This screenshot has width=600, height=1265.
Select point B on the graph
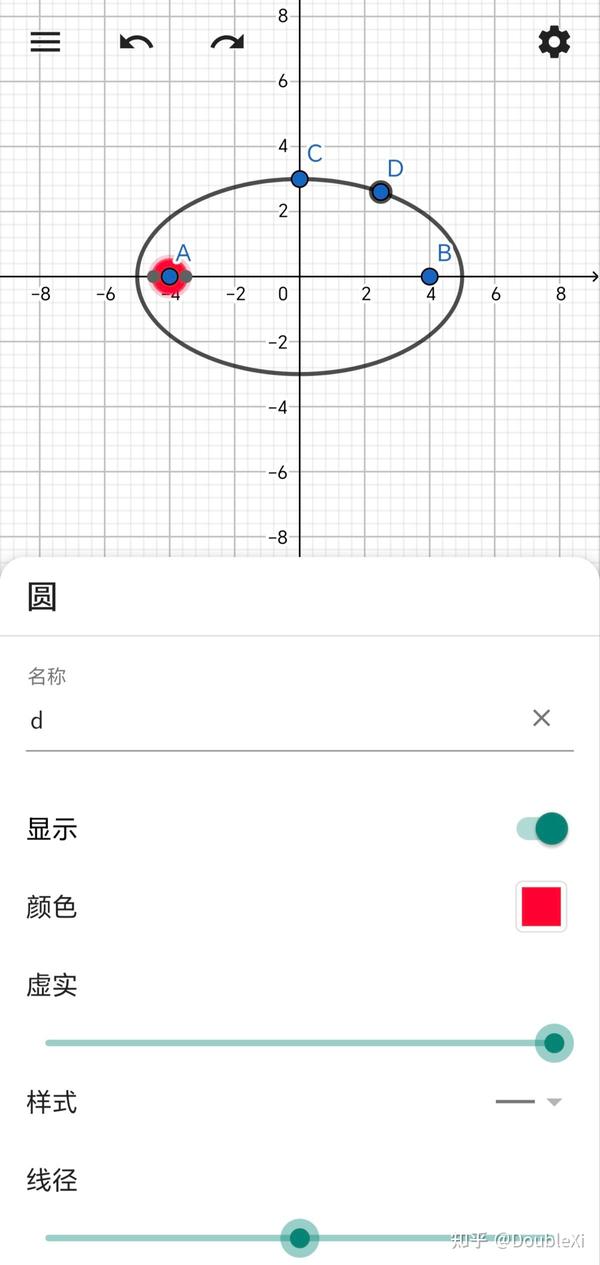[430, 276]
